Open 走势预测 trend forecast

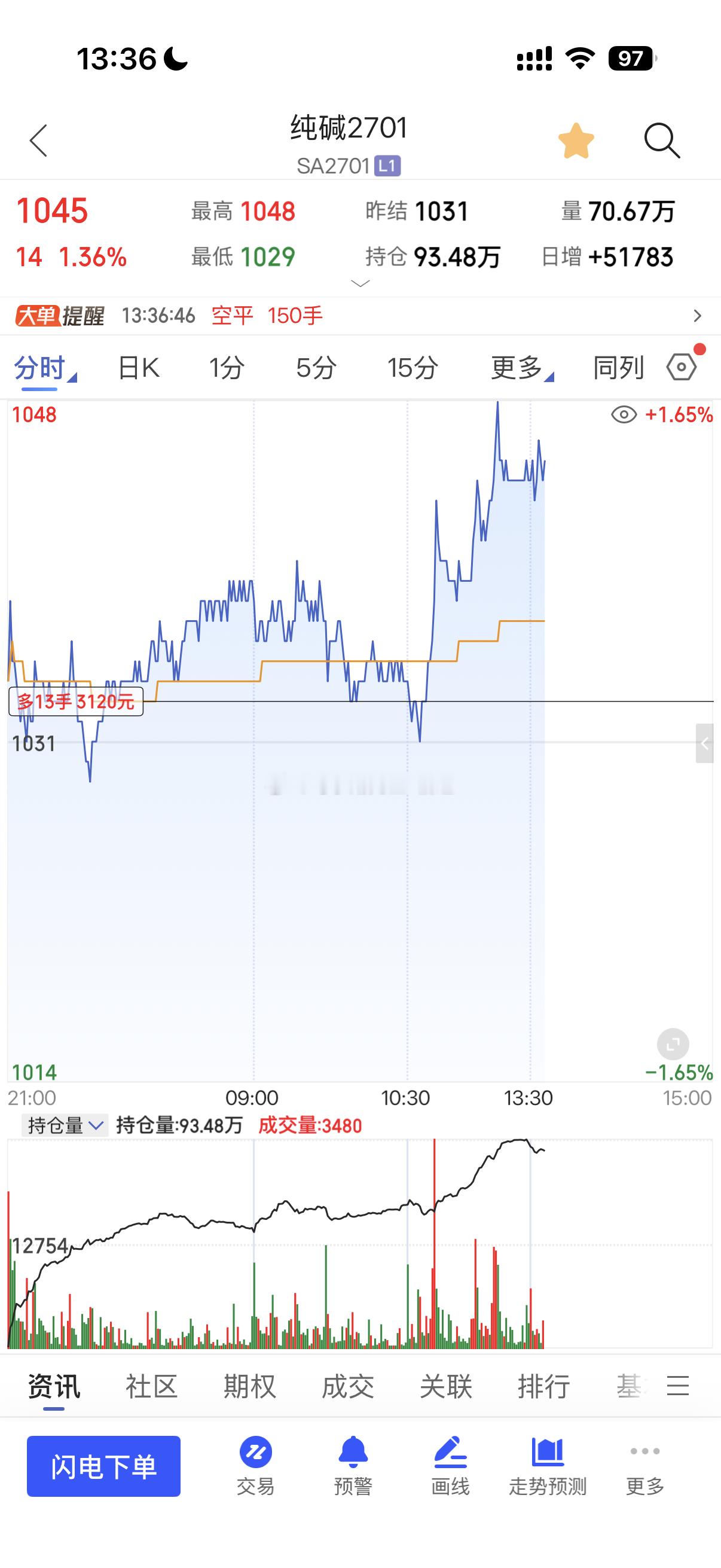(x=548, y=1466)
